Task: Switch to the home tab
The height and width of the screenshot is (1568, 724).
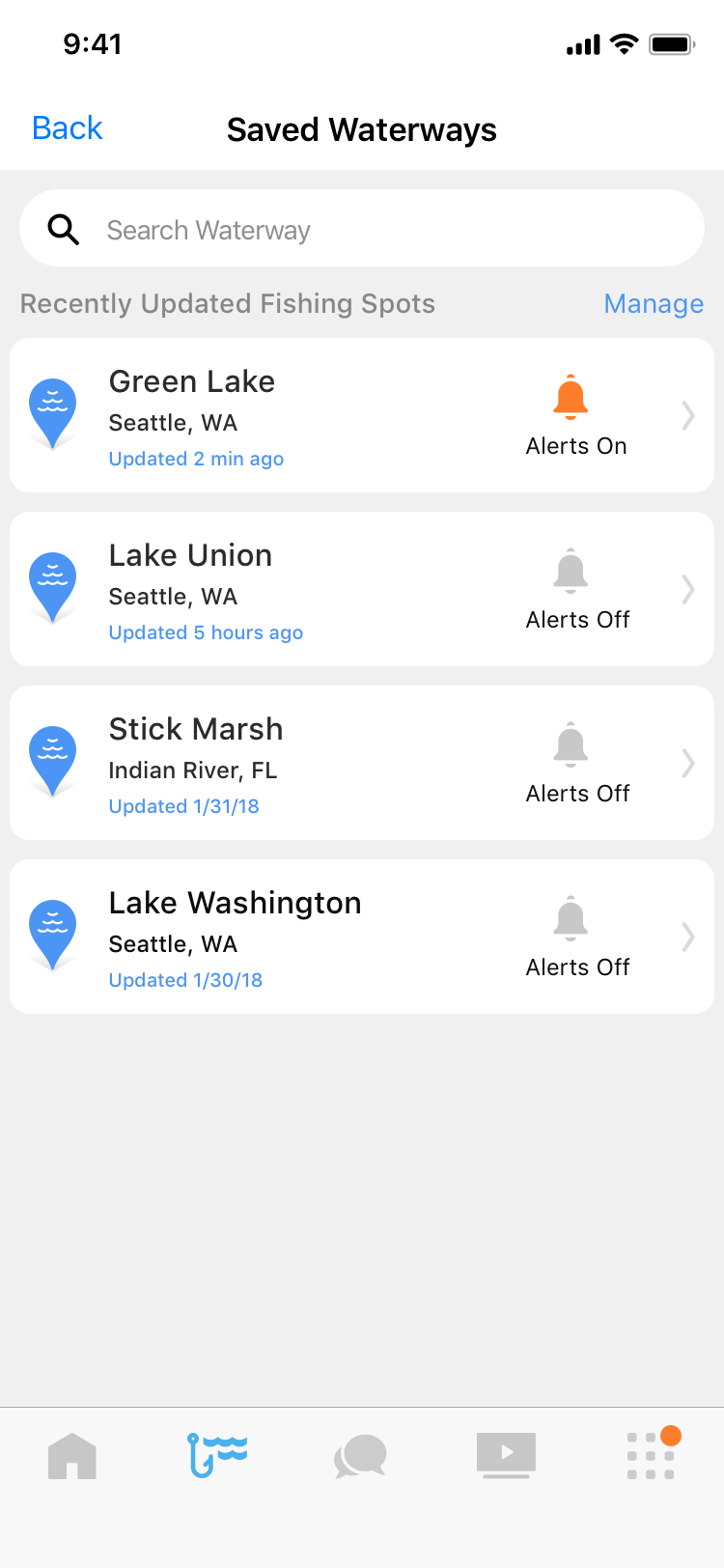Action: [x=72, y=1456]
